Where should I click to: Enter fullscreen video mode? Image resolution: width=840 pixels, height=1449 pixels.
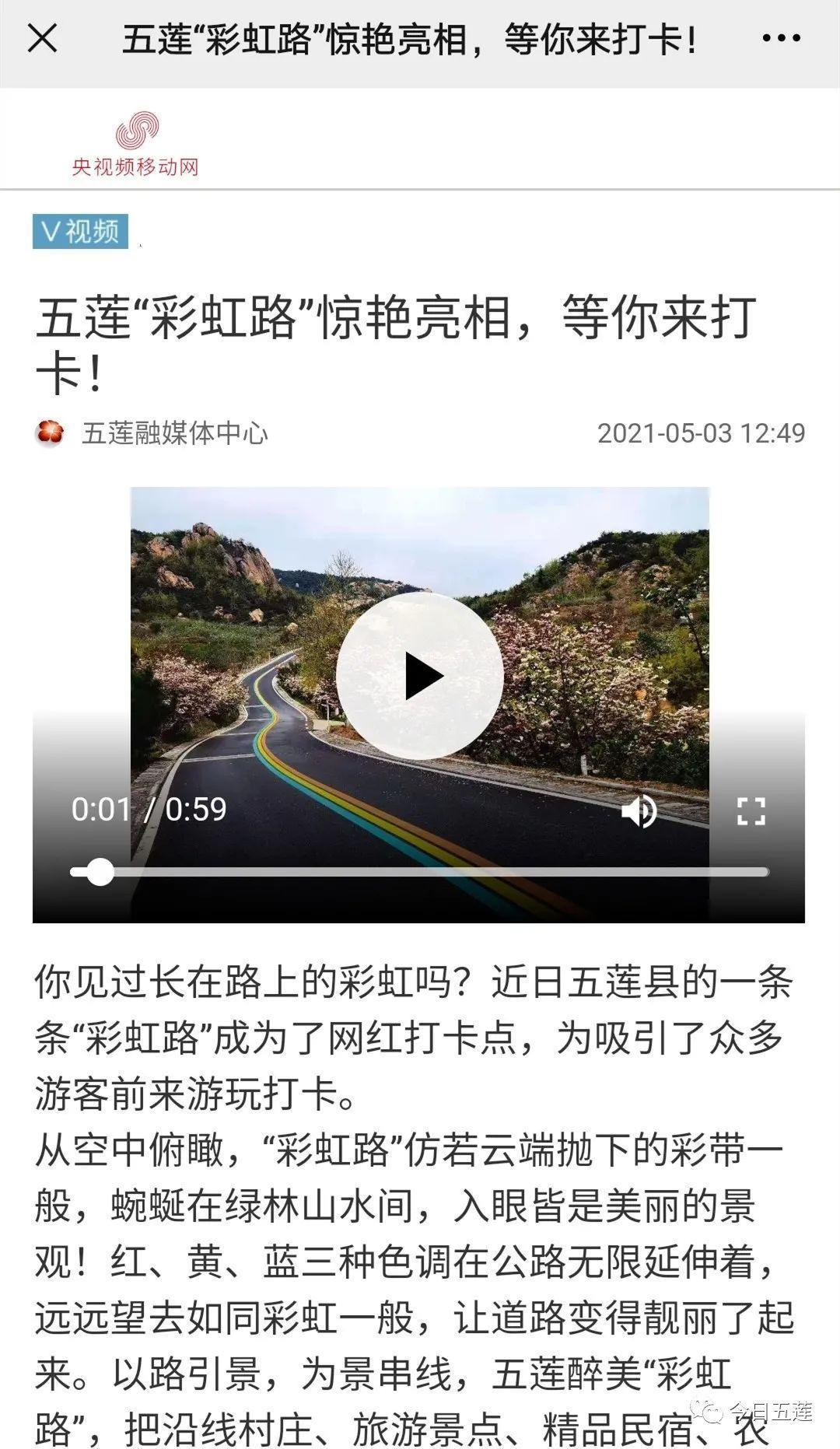click(751, 811)
